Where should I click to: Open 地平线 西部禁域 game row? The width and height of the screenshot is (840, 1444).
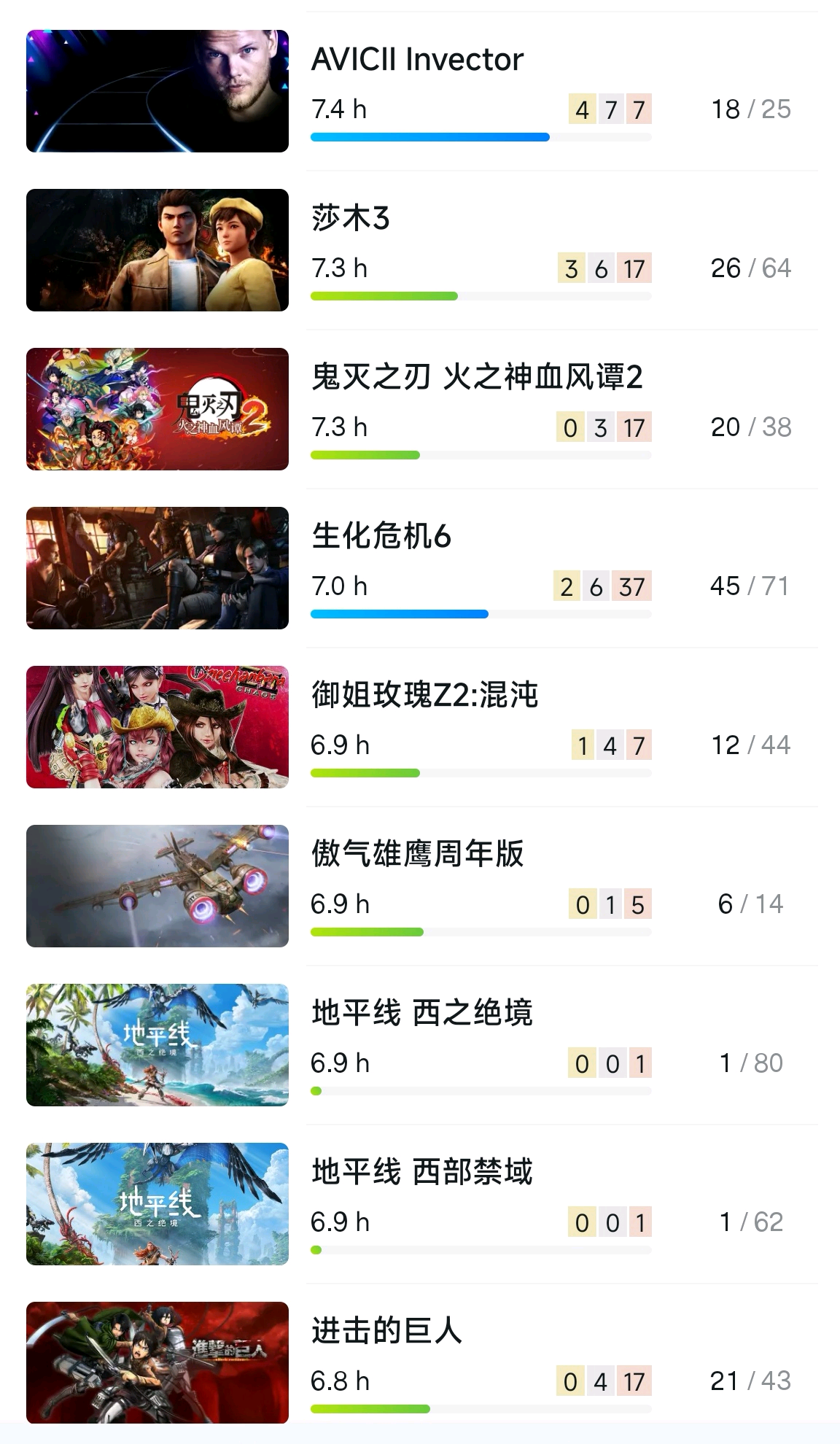[x=421, y=1173]
